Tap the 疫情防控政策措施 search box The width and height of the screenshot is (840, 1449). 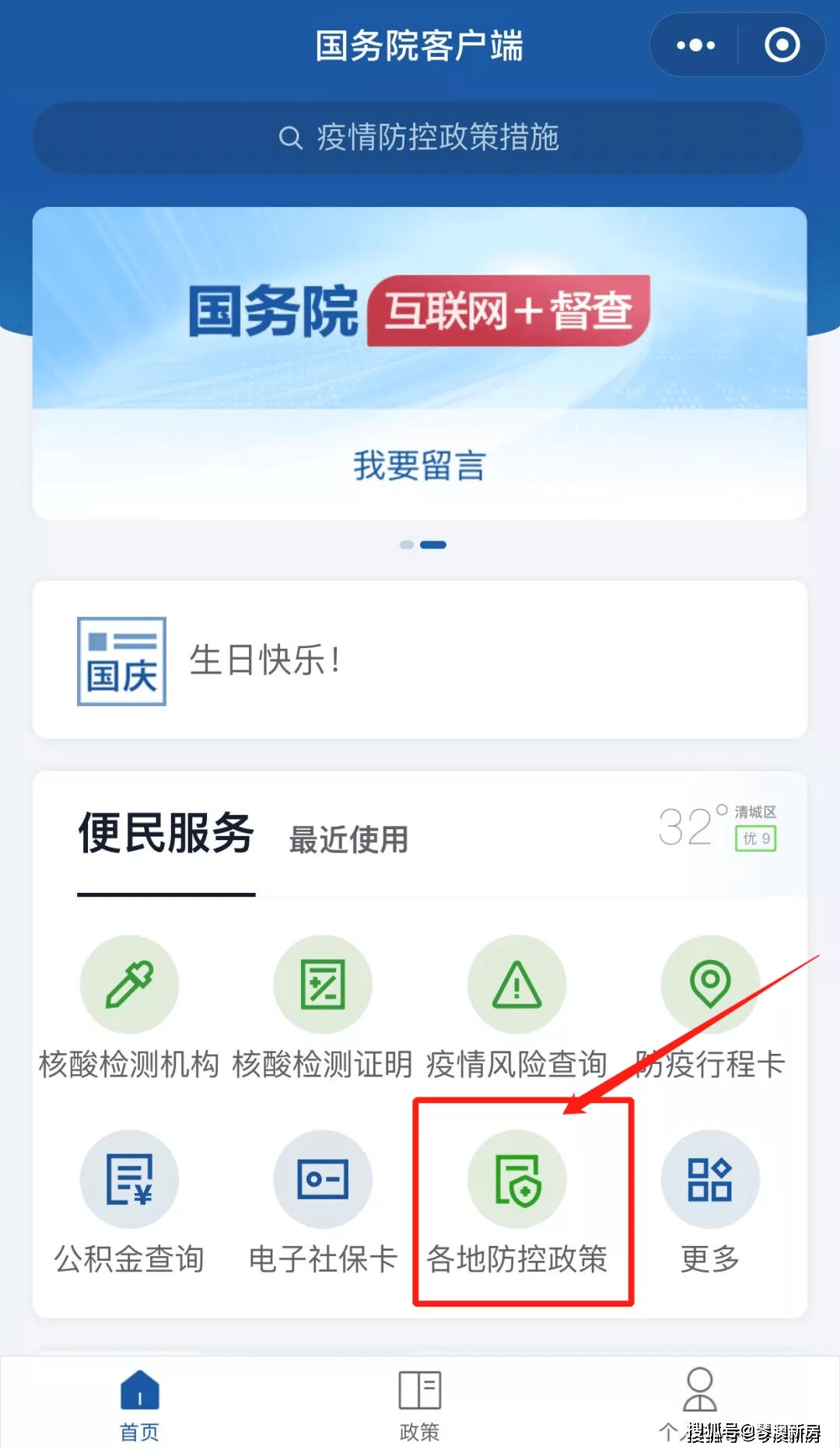coord(418,138)
